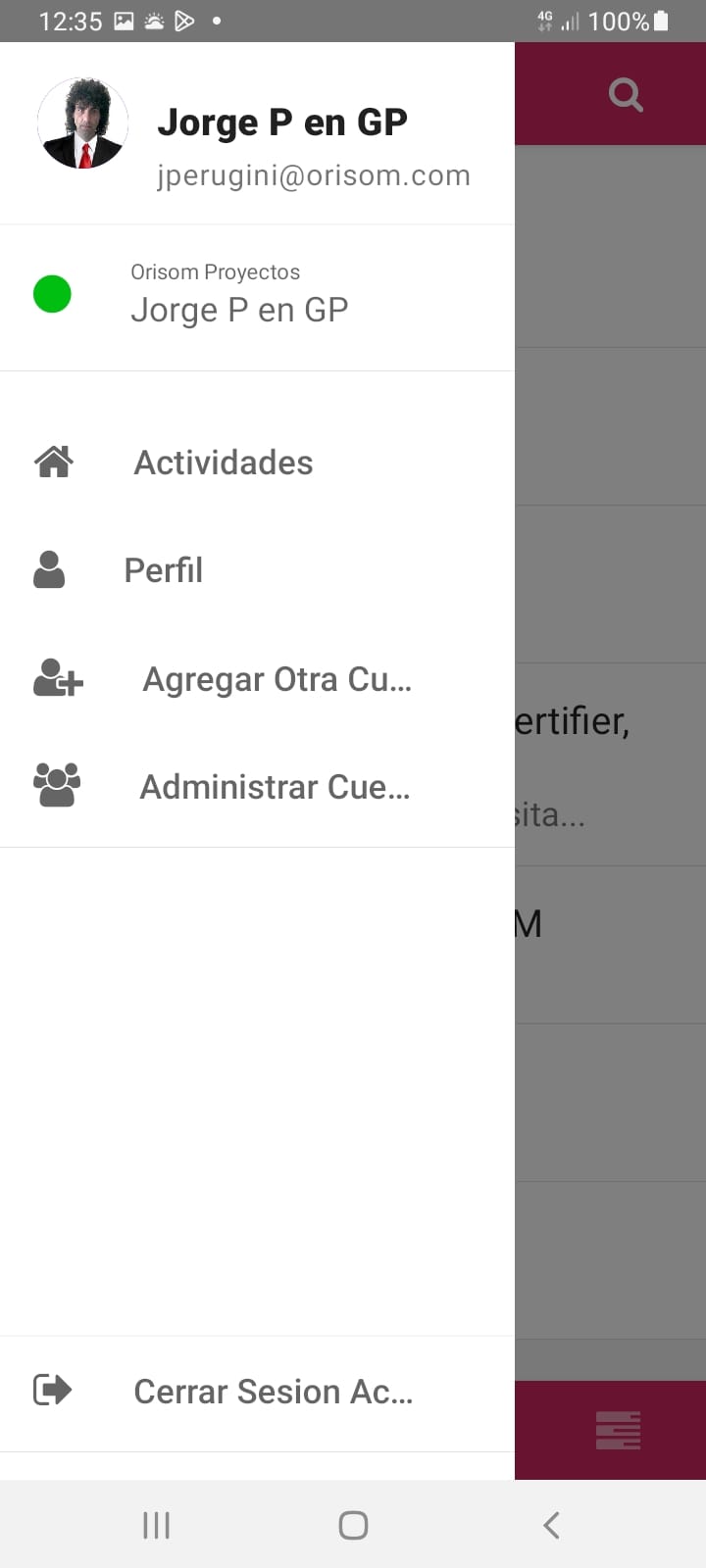
Task: Open the Actividades menu item
Action: (223, 463)
